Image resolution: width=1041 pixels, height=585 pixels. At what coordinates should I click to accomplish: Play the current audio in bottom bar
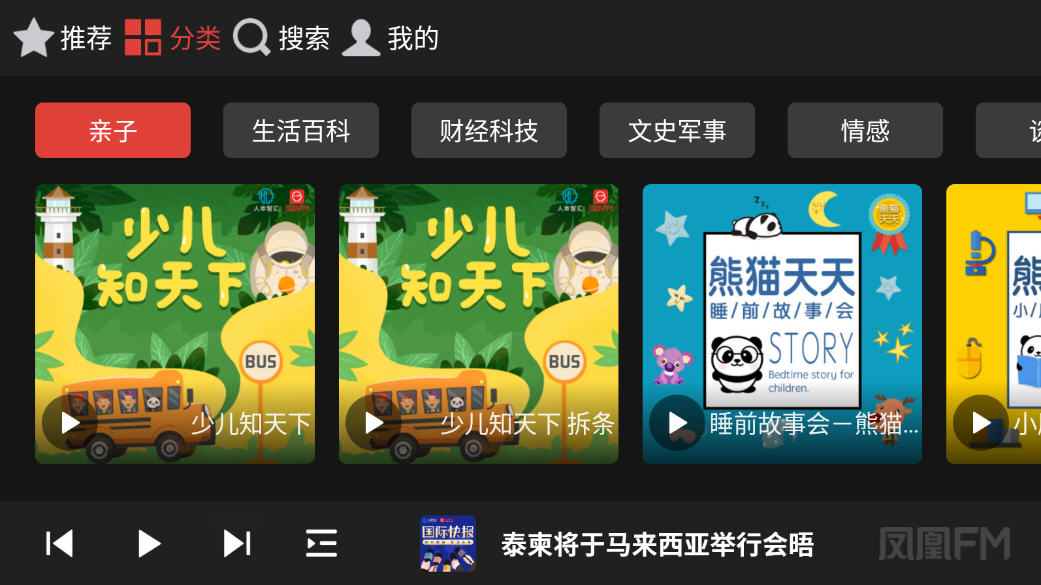point(149,544)
